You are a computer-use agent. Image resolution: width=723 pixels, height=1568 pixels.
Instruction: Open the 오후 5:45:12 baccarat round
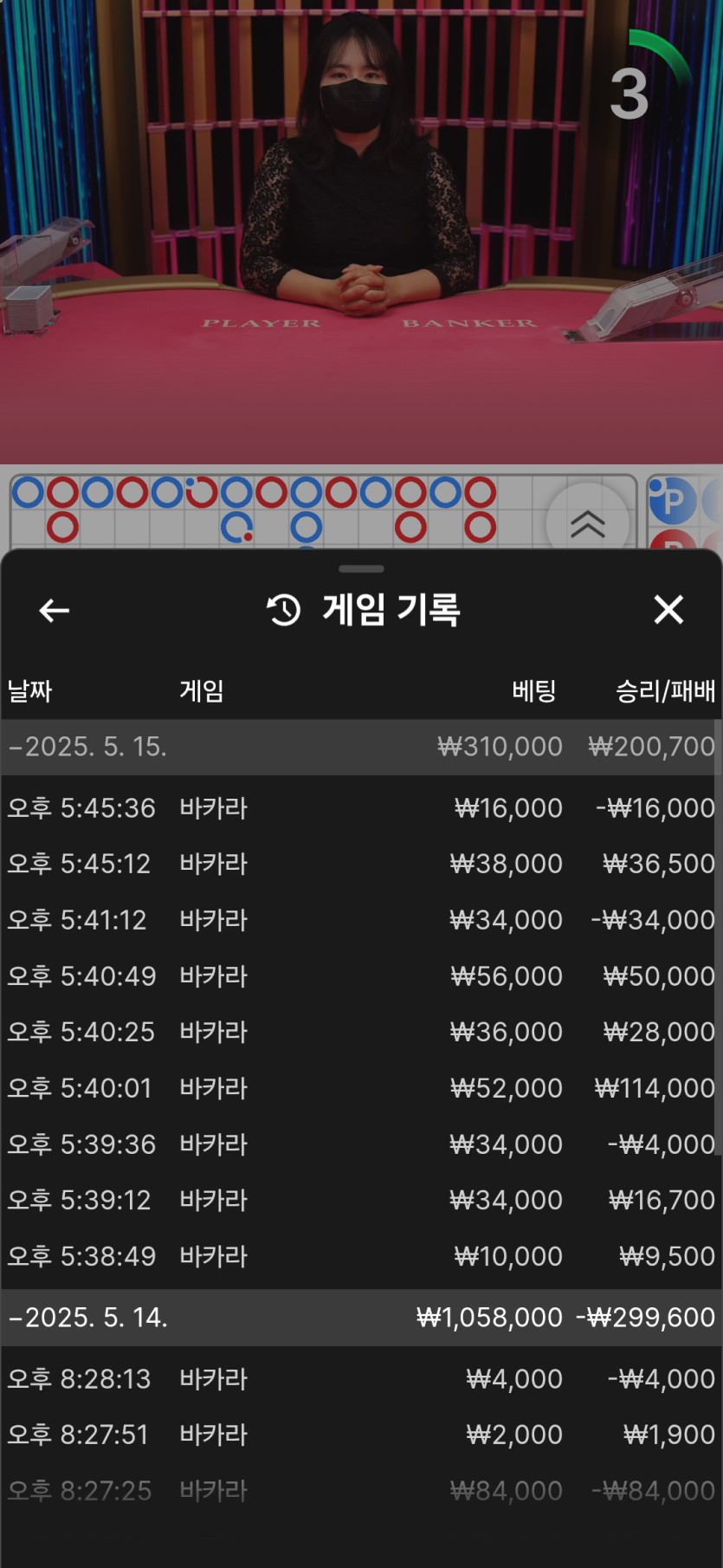pos(361,864)
